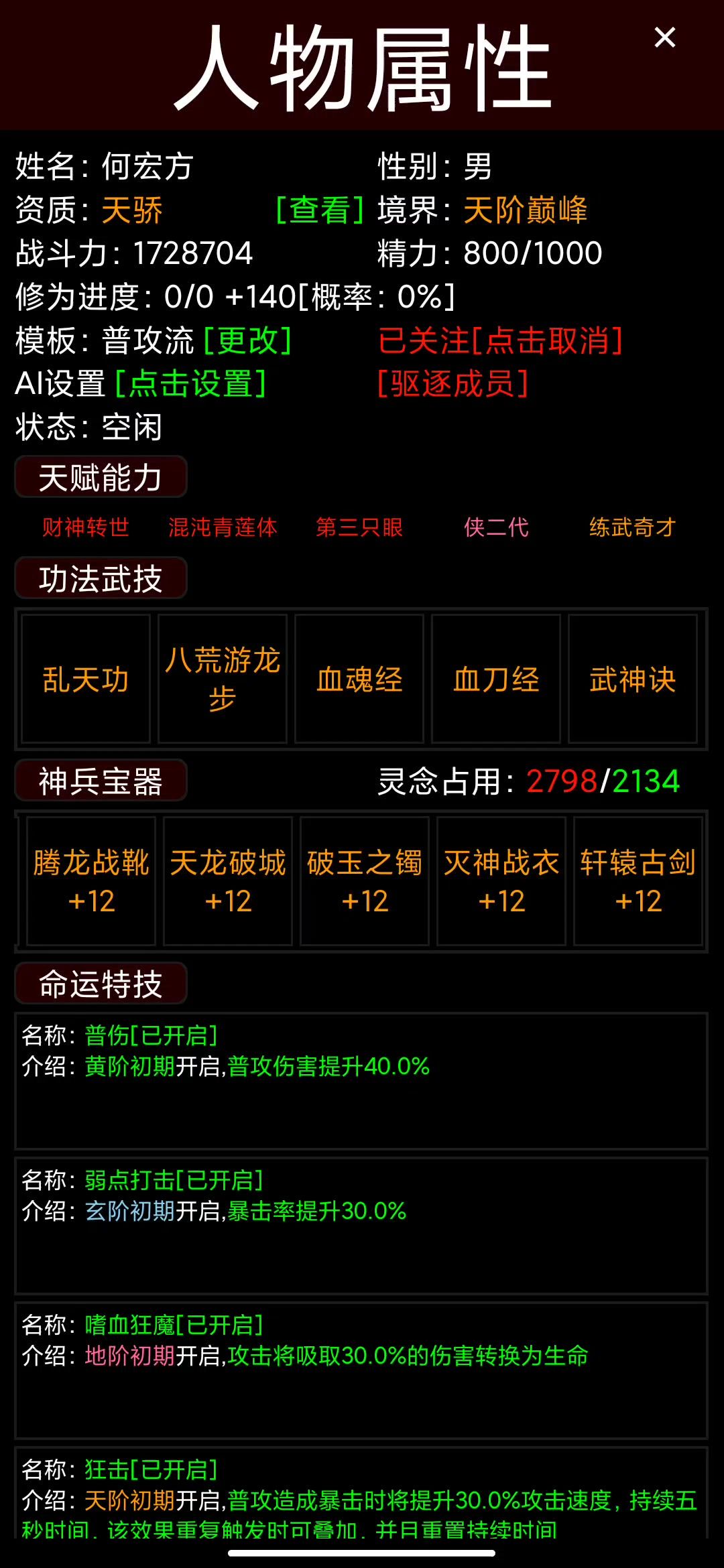Open the 血刀经 skill tile
The width and height of the screenshot is (724, 1568).
[x=496, y=679]
